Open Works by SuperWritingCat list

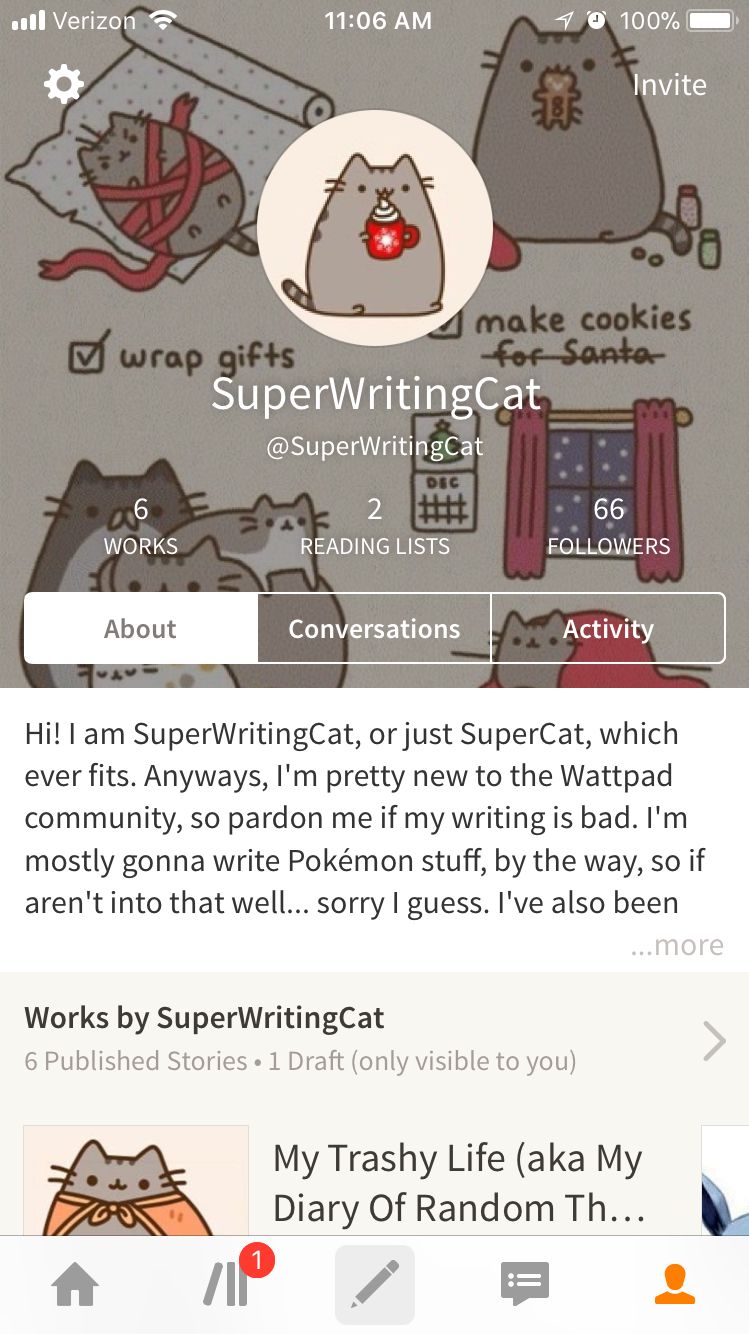click(375, 1039)
